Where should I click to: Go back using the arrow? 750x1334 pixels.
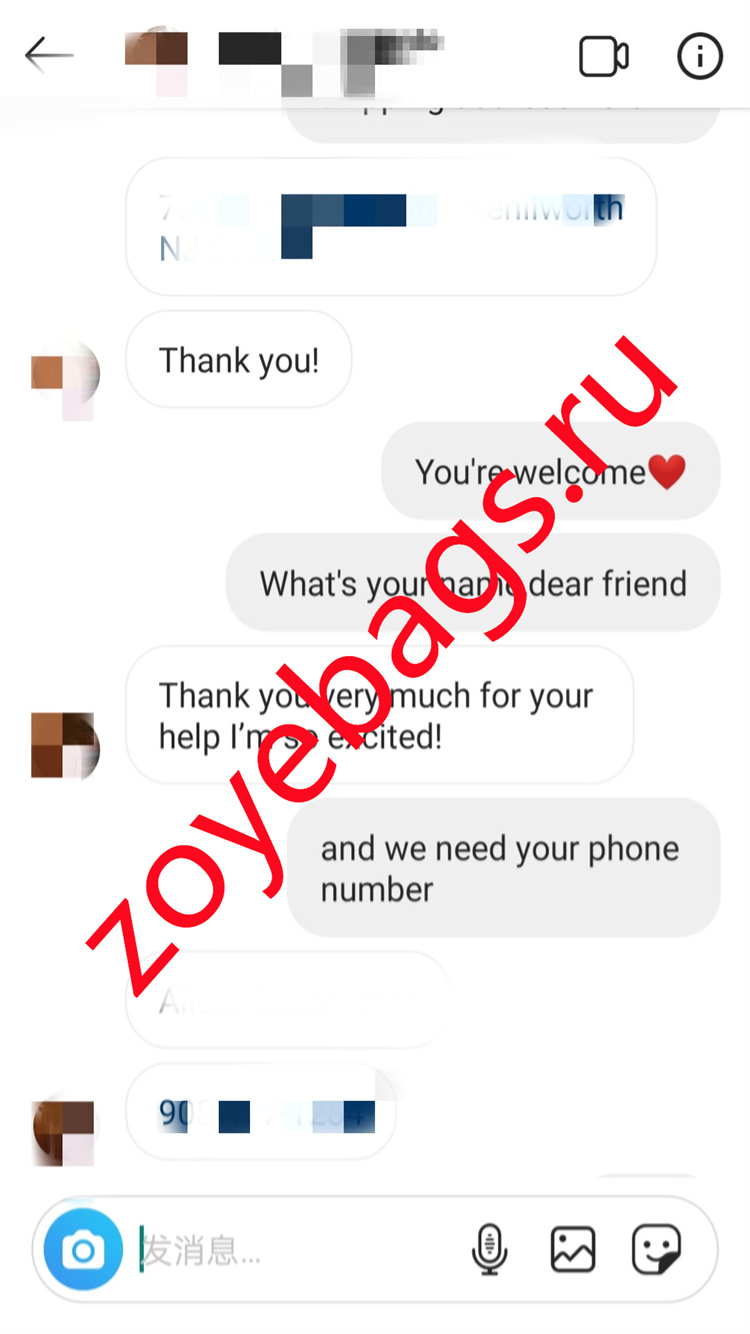click(x=49, y=56)
